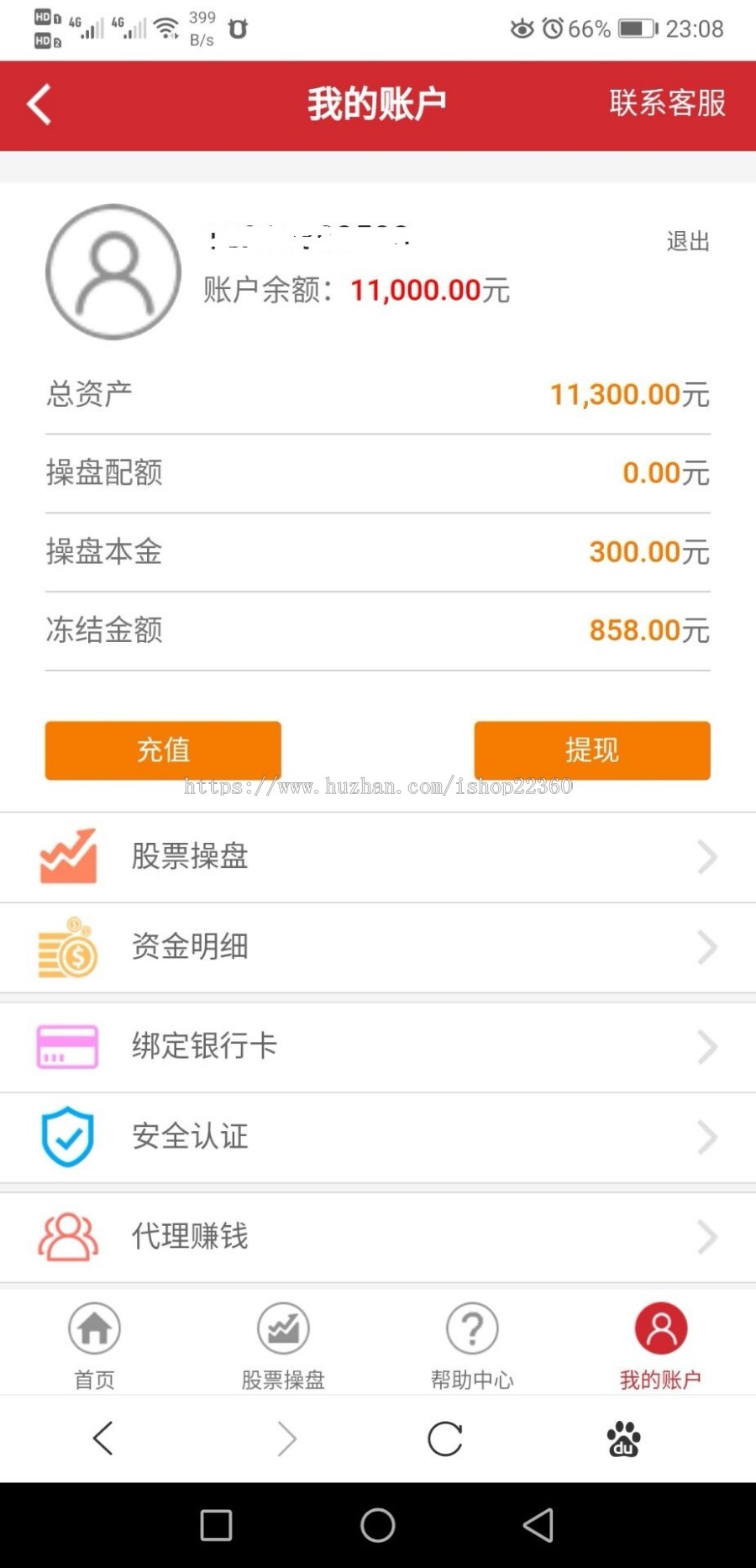Image resolution: width=756 pixels, height=1568 pixels.
Task: Open 安全认证 security verification
Action: pyautogui.click(x=378, y=1138)
